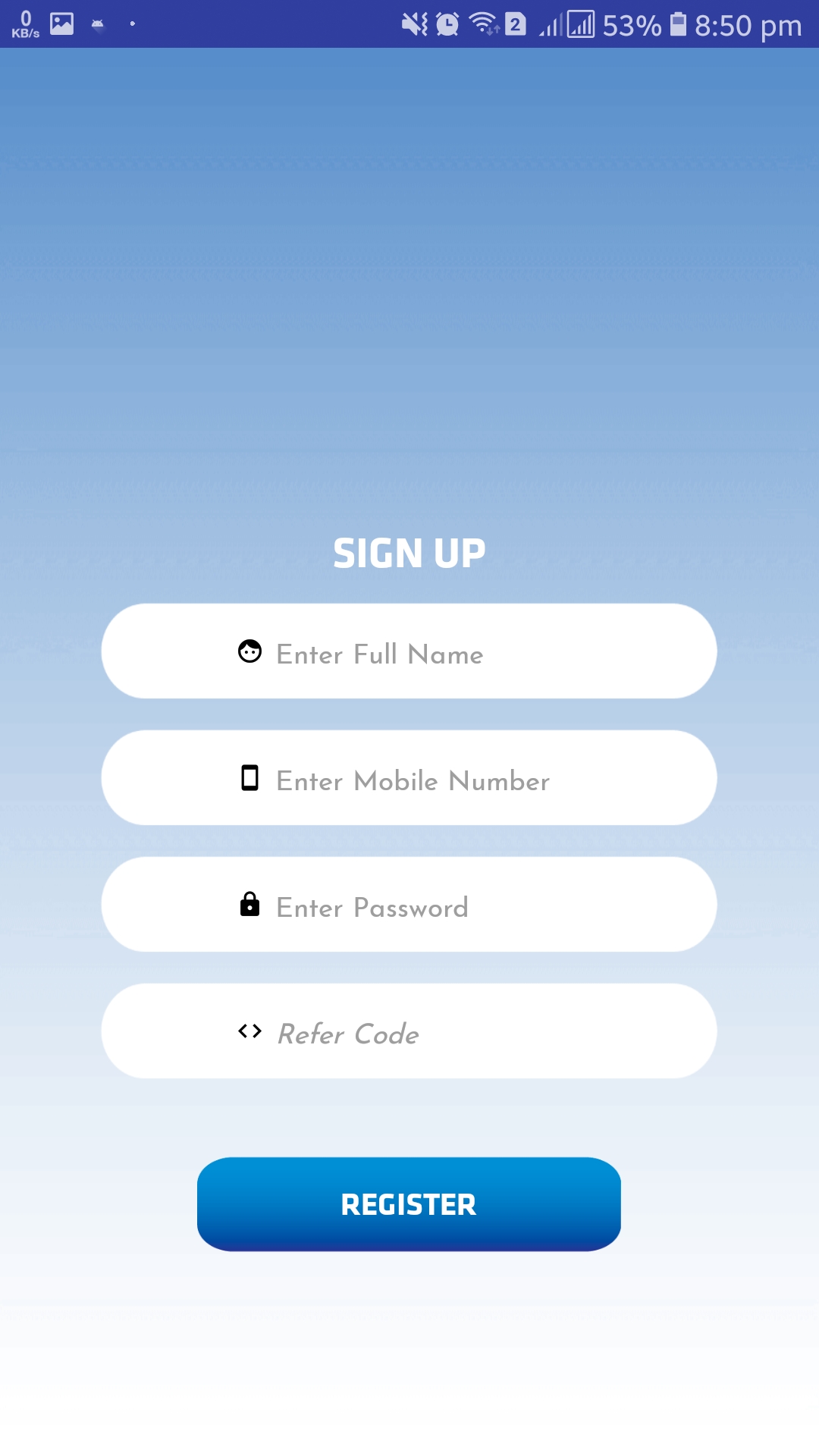Tap the Refer Code field
819x1456 pixels.
pyautogui.click(x=409, y=1032)
